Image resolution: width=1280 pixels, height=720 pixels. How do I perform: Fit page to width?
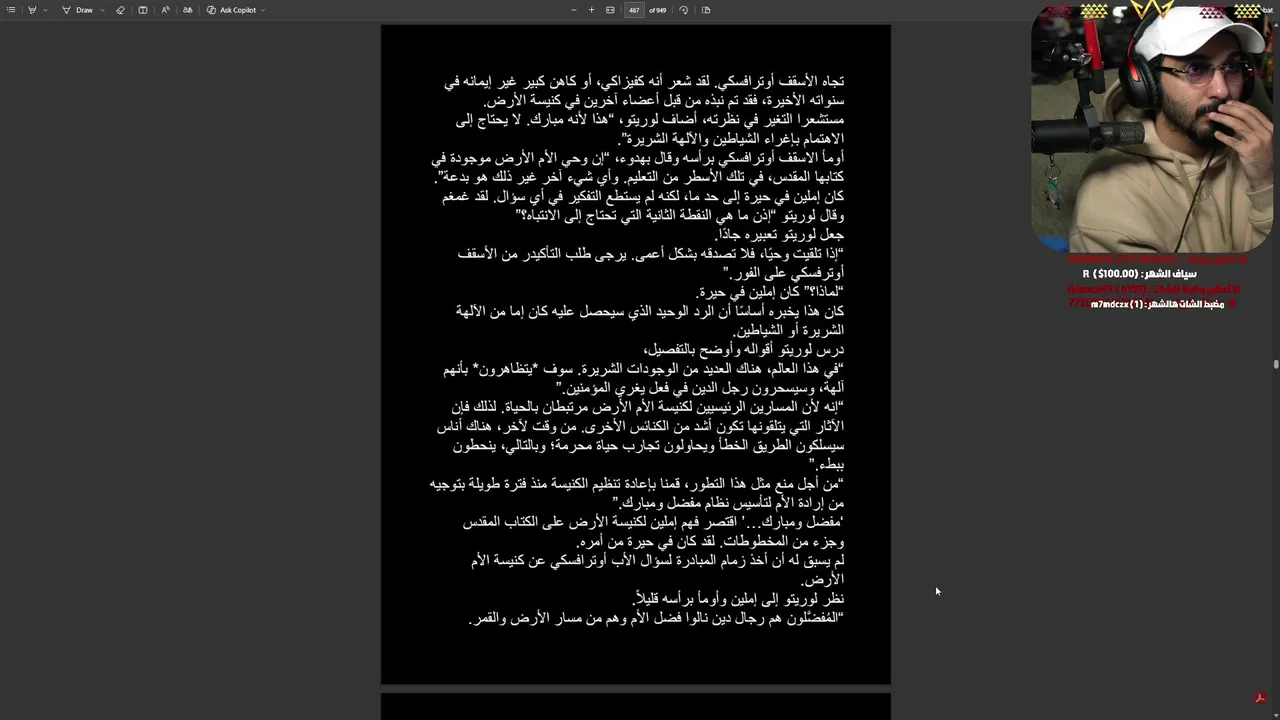coord(610,10)
